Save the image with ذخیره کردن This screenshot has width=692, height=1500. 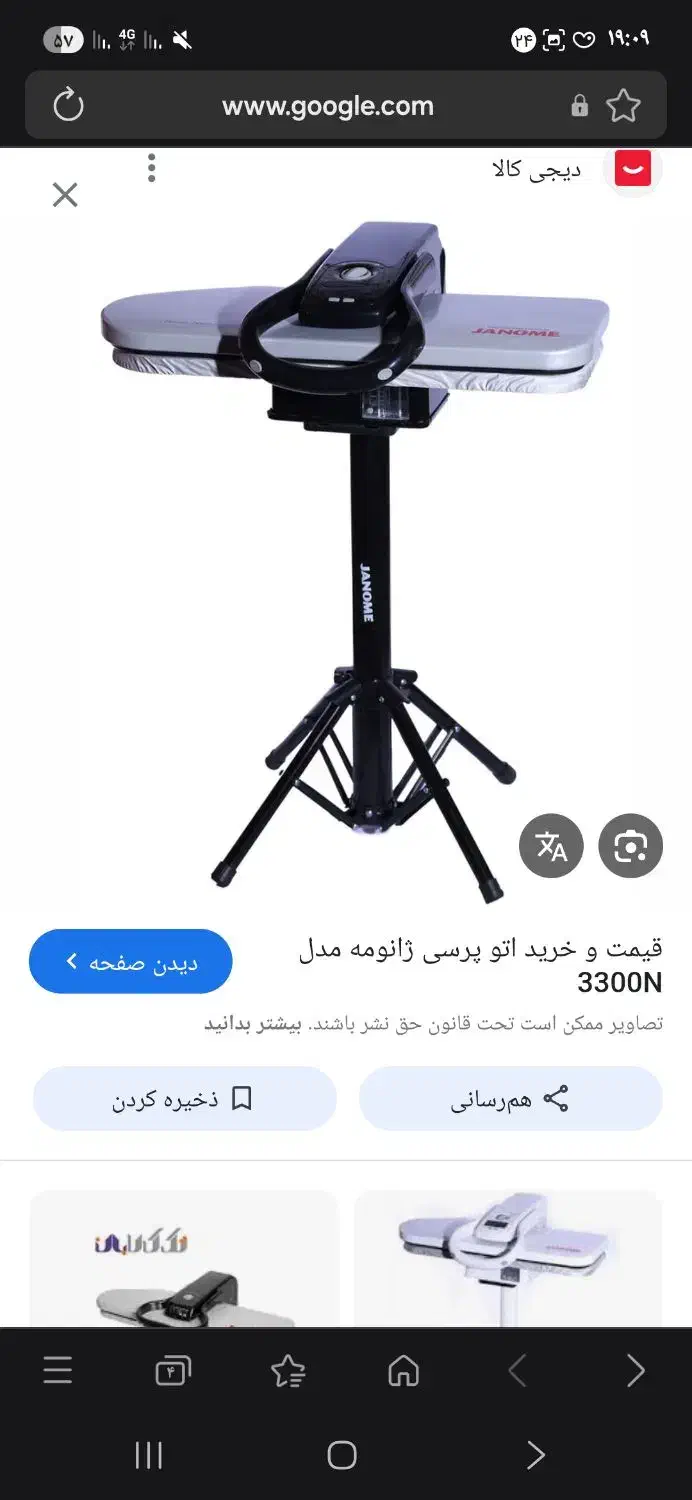pos(185,1099)
